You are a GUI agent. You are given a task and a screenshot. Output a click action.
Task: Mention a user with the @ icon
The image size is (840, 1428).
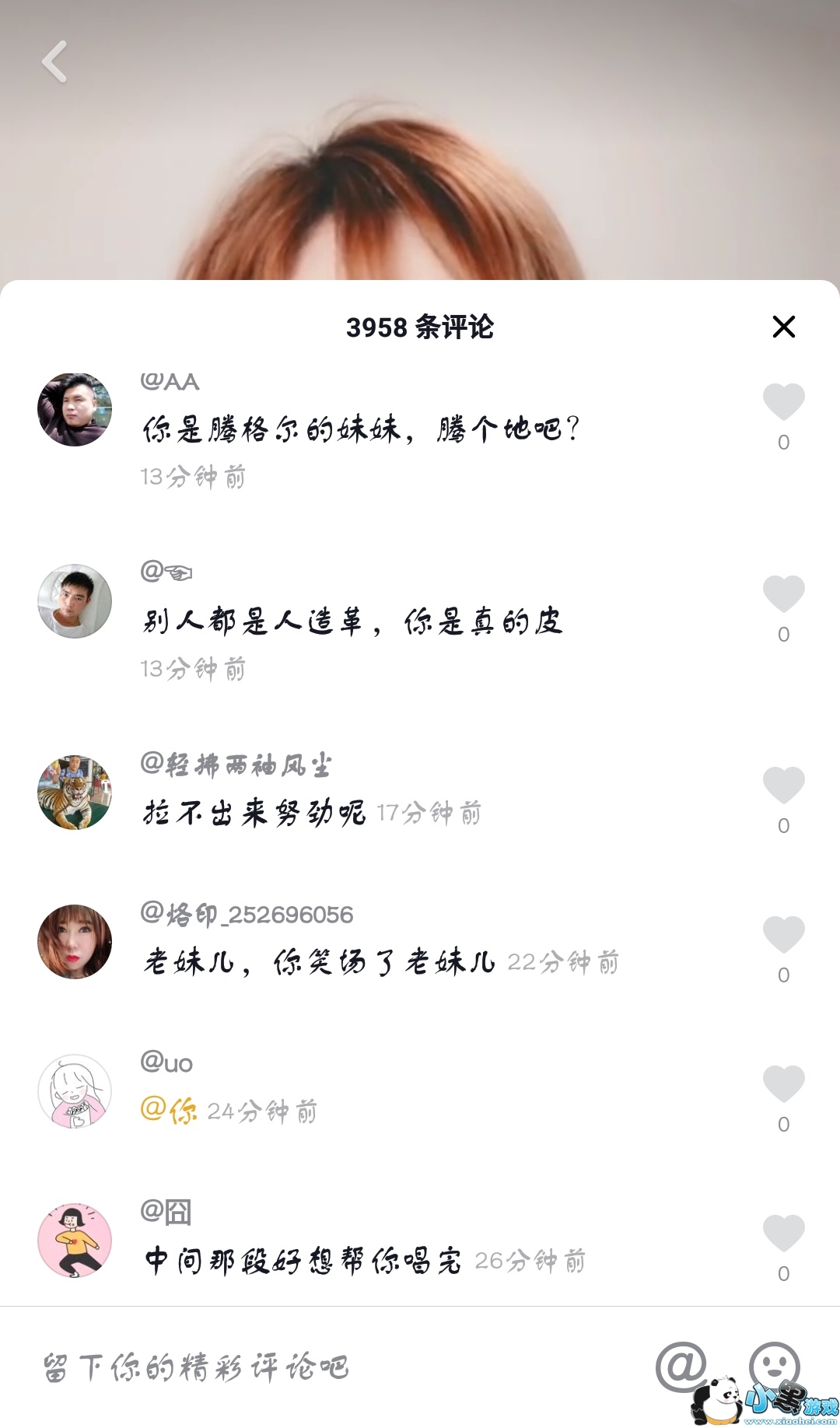tap(681, 1365)
